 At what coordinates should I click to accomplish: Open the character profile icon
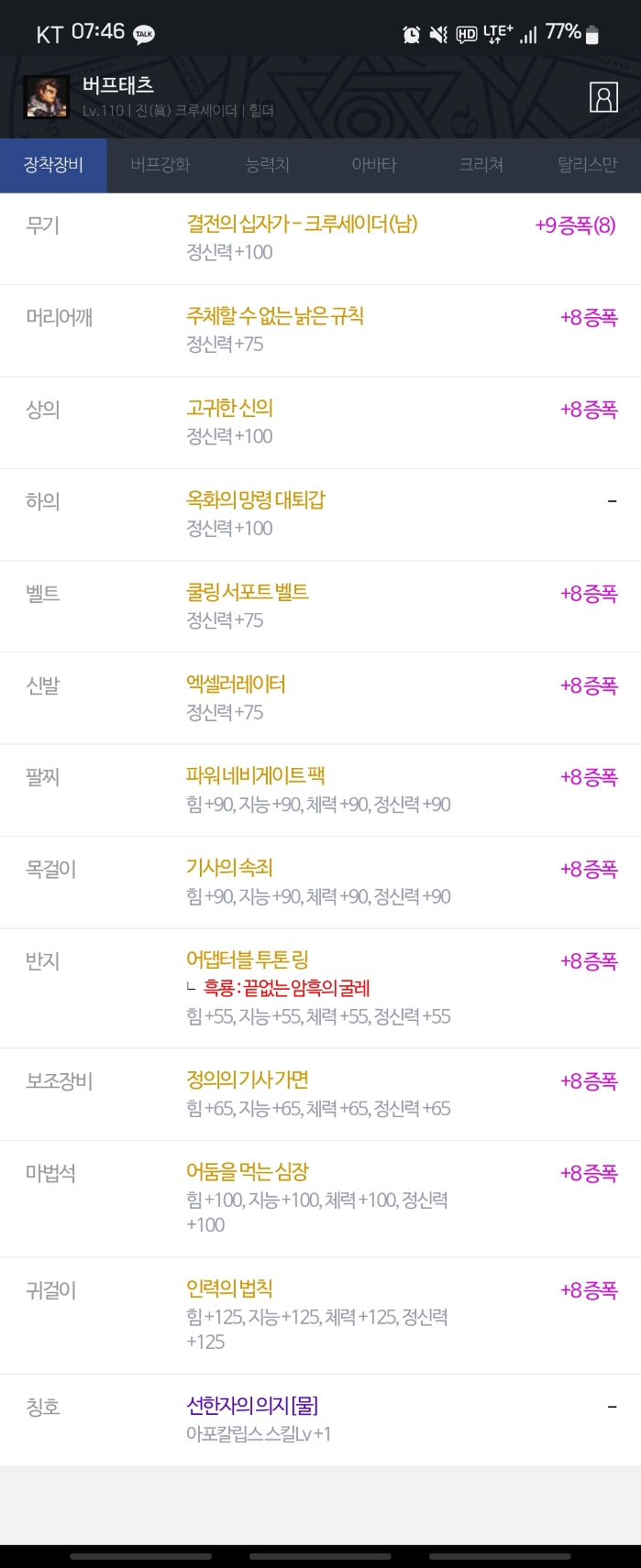[603, 97]
